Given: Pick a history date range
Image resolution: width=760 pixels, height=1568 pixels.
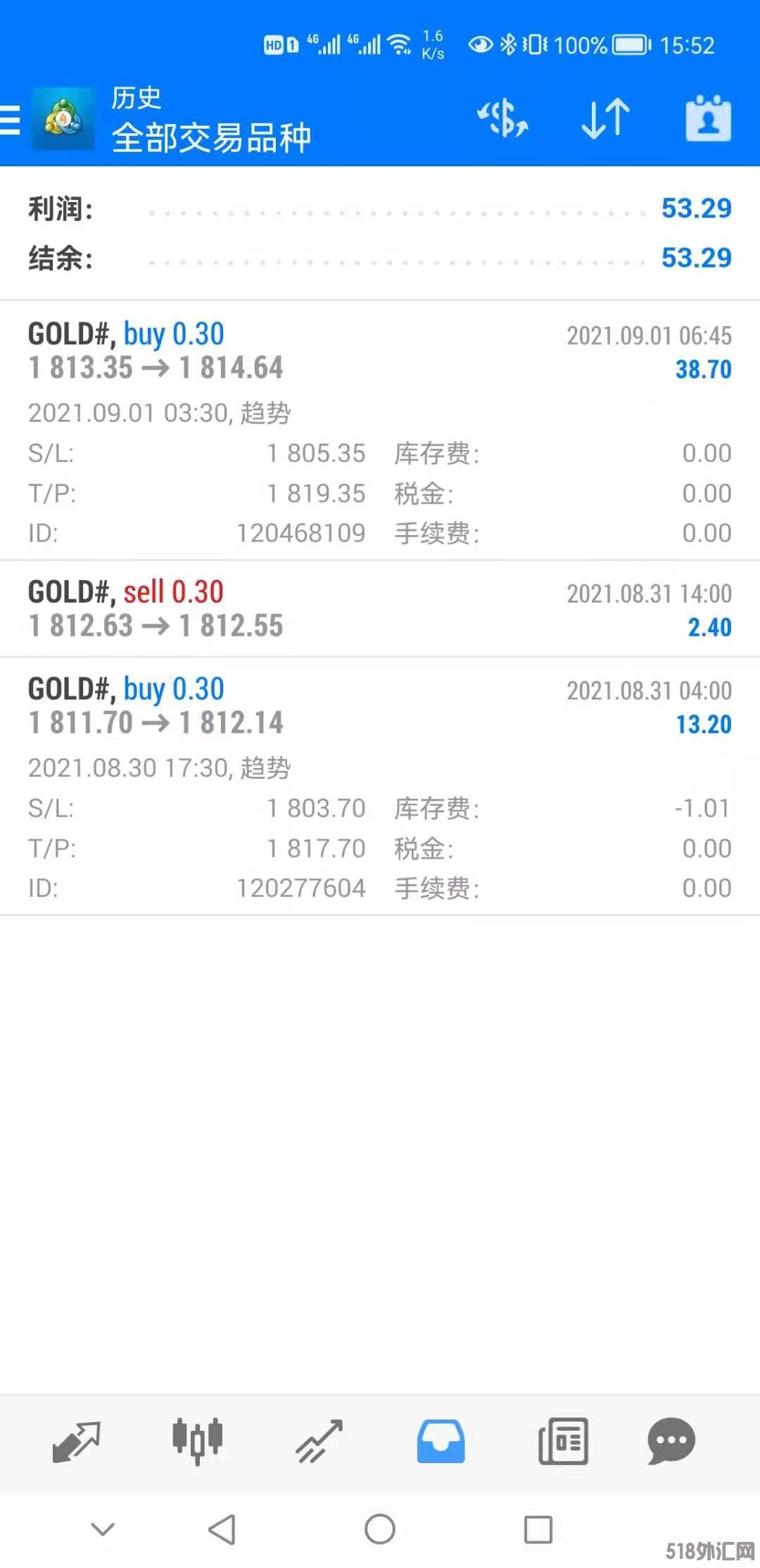Looking at the screenshot, I should click(x=708, y=118).
